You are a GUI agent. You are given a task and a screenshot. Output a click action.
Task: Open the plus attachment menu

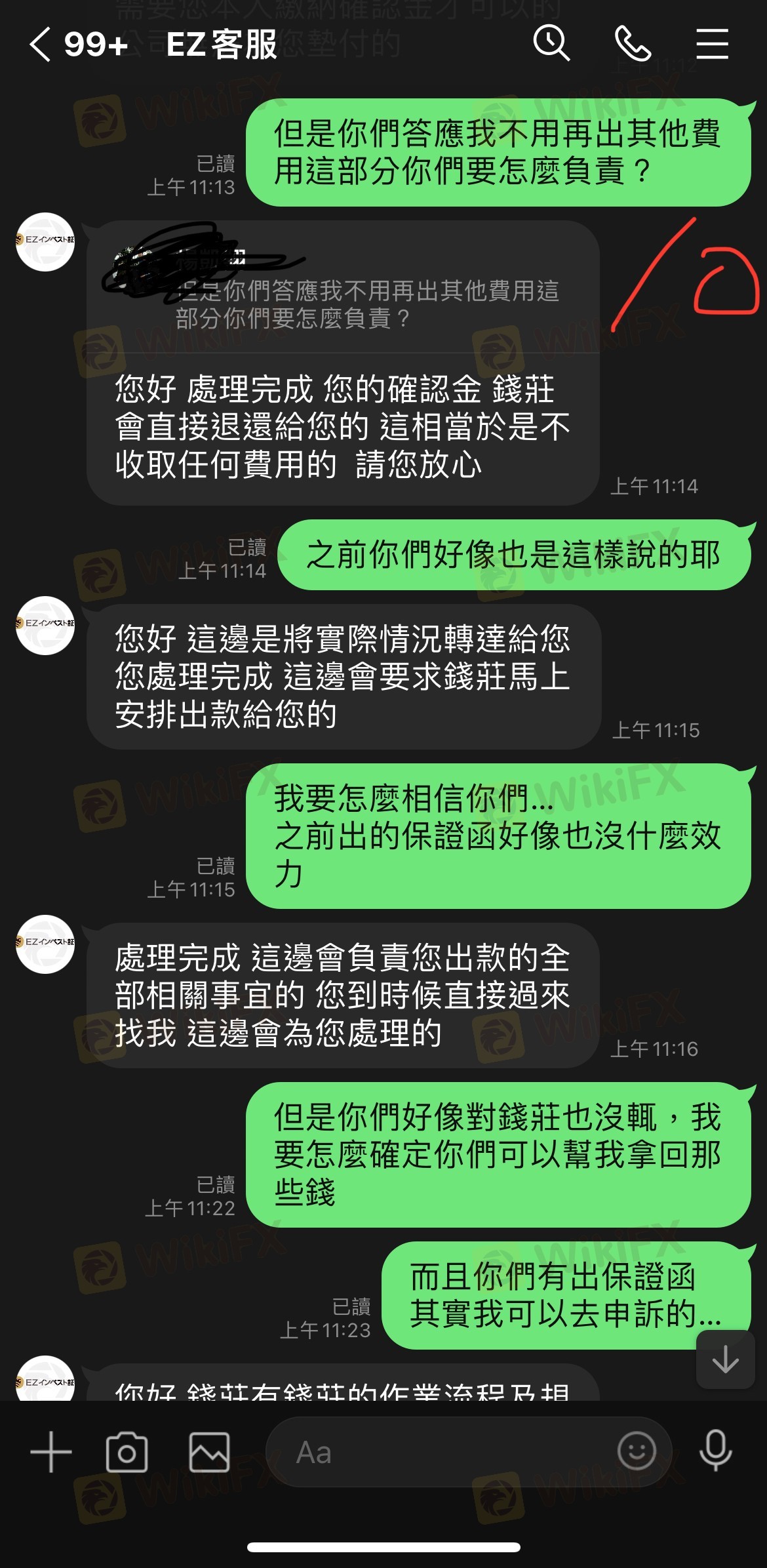pos(50,1452)
